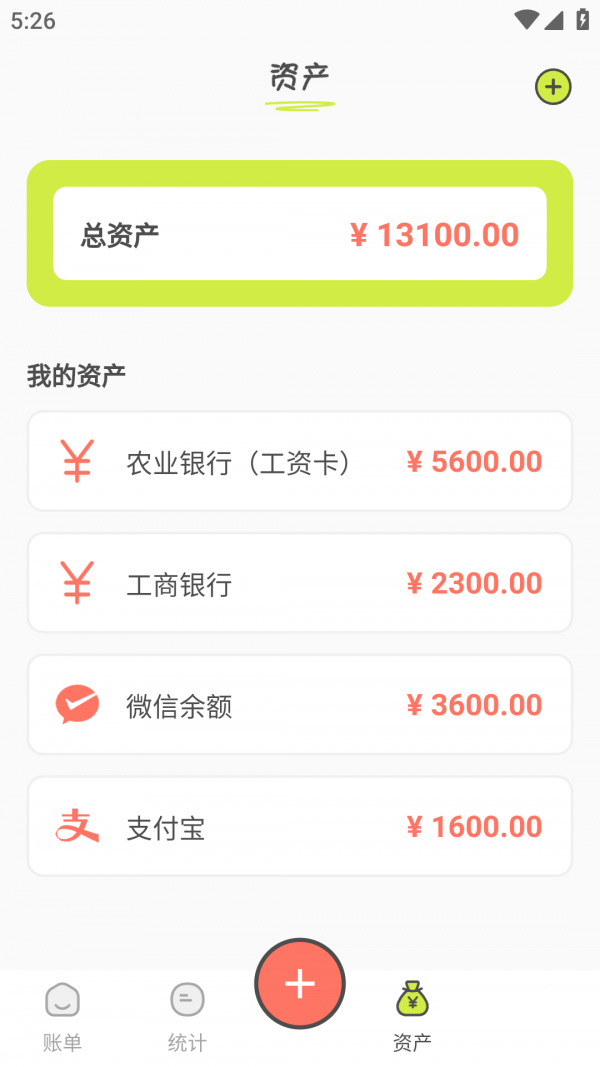This screenshot has width=600, height=1067.
Task: Select the 资产 tab in the bottom bar
Action: (x=412, y=1016)
